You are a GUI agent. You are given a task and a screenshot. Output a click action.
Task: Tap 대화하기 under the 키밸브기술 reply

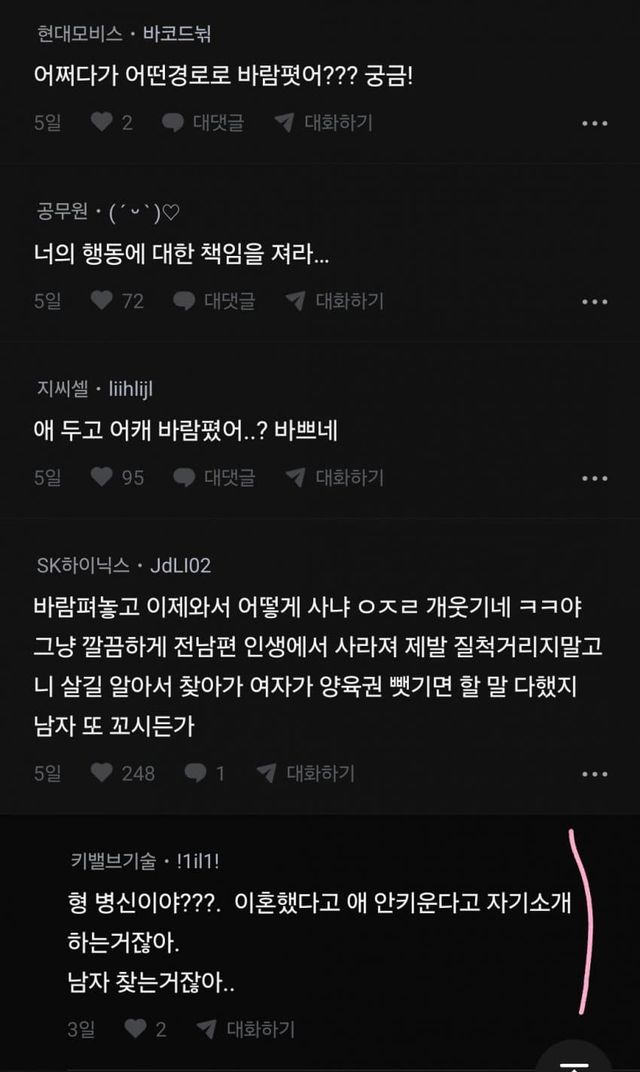point(245,1029)
